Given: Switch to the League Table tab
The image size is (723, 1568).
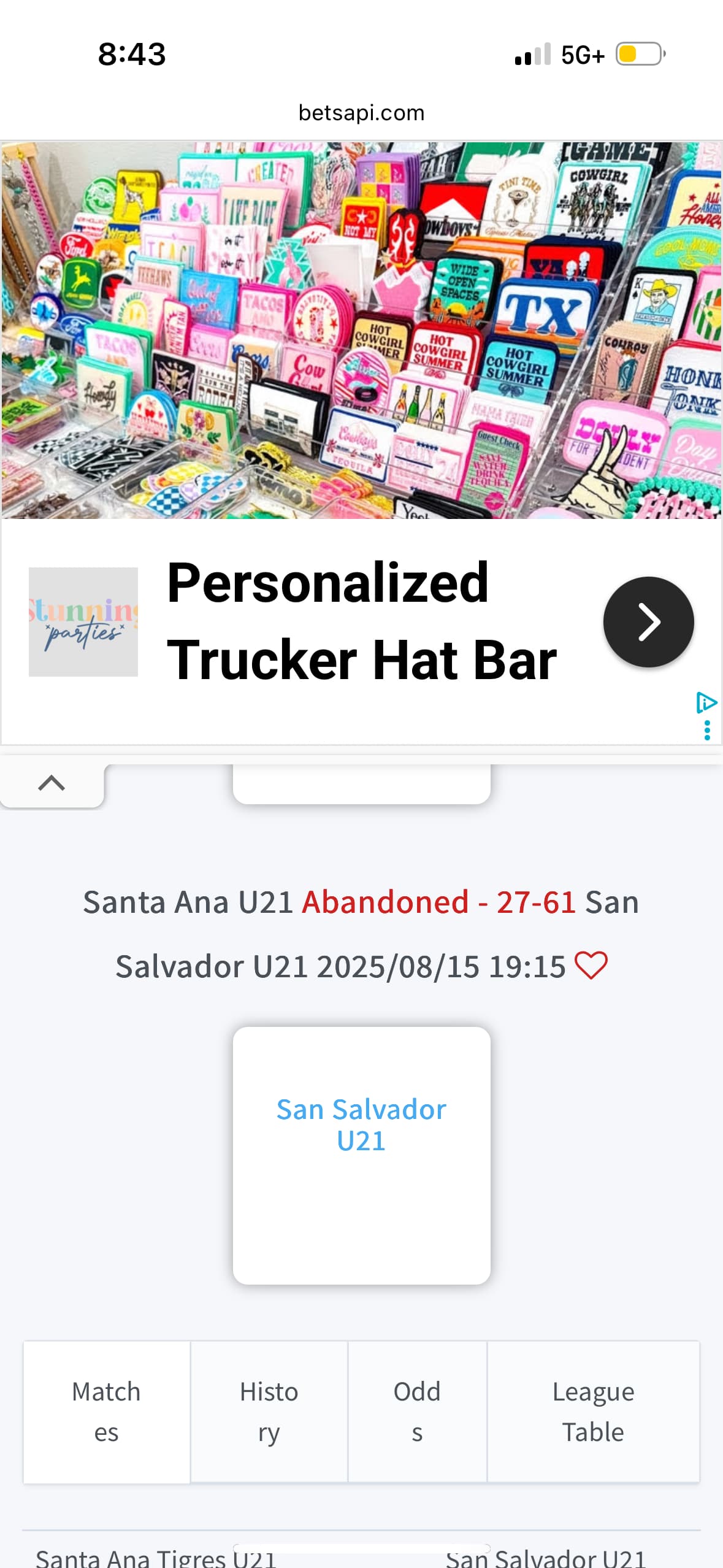Looking at the screenshot, I should (x=593, y=1412).
